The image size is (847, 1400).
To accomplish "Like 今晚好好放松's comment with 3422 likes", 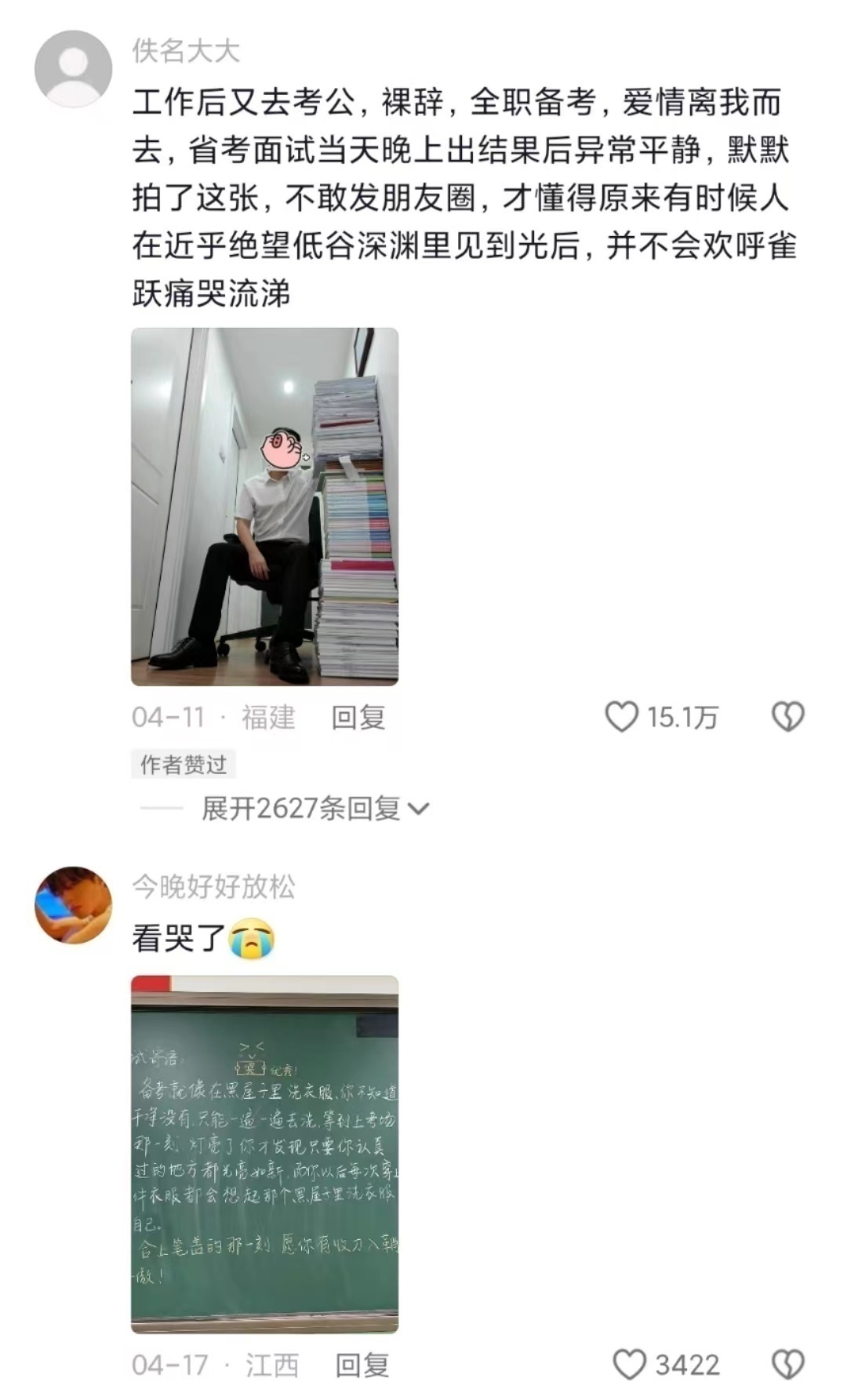I will pyautogui.click(x=629, y=1365).
